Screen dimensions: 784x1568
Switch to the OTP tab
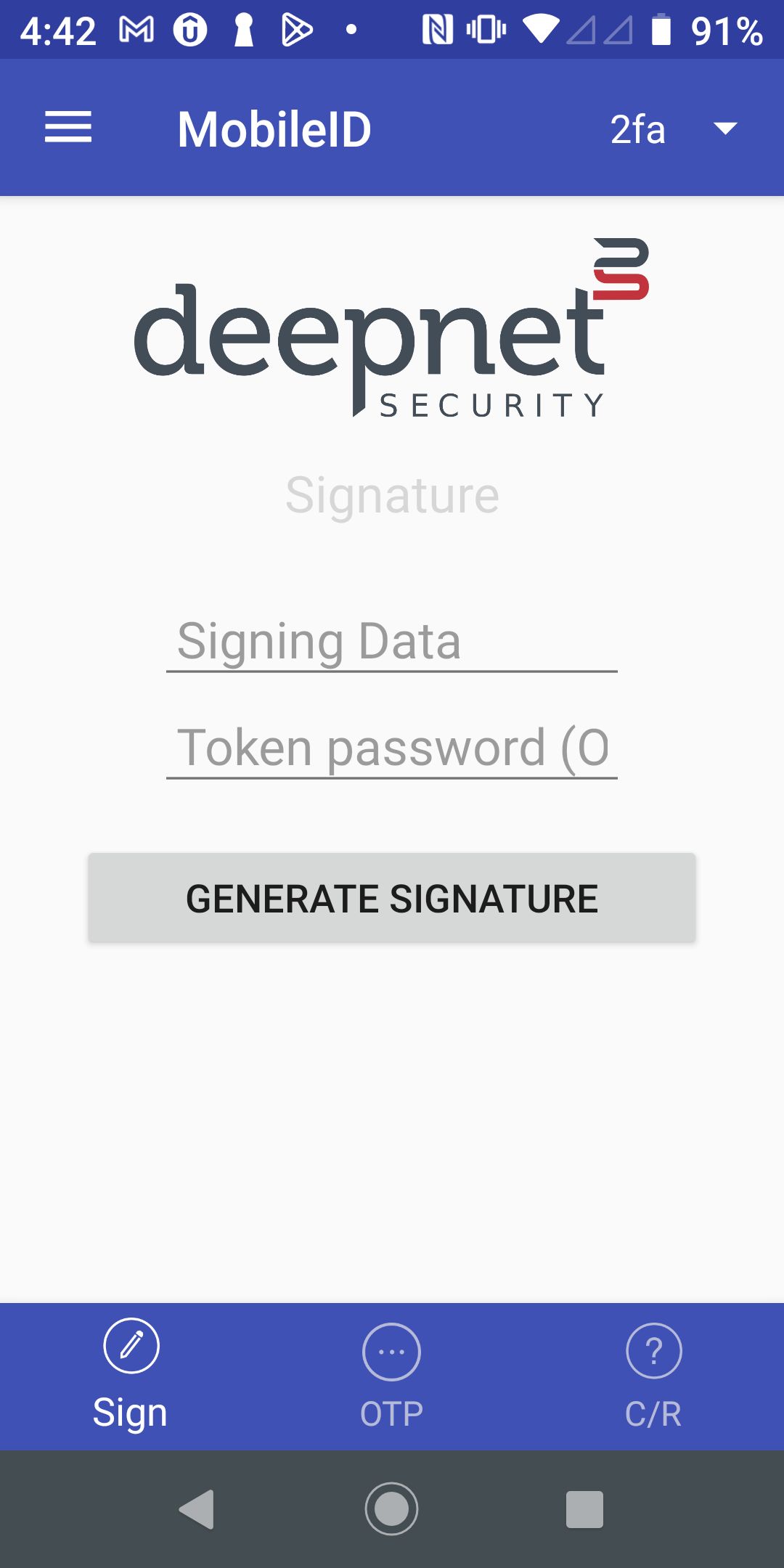coord(392,1375)
